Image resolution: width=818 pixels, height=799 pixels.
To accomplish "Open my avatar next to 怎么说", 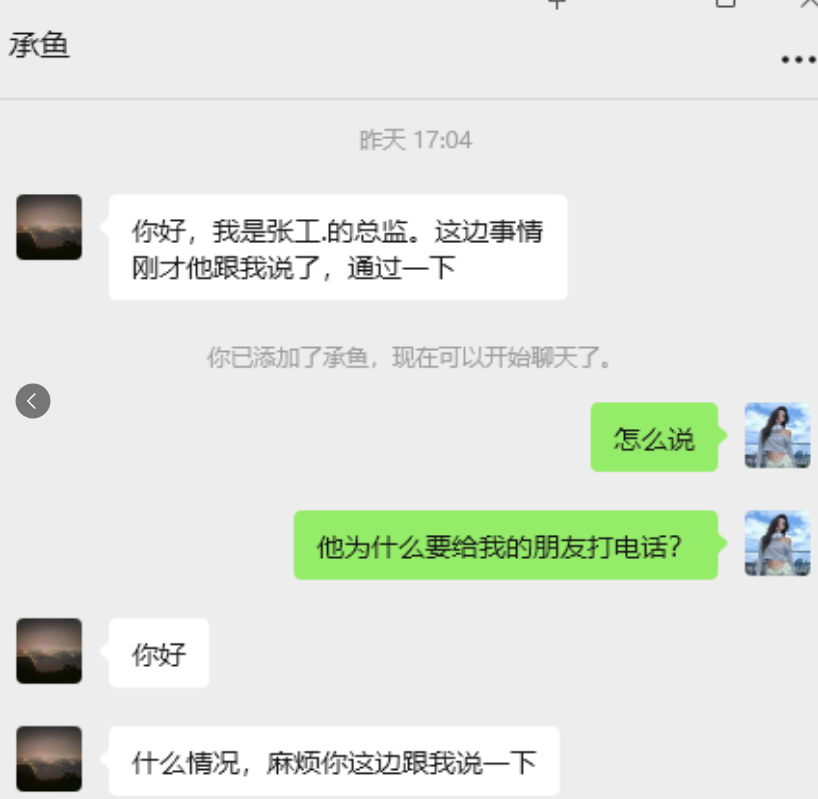I will (777, 436).
